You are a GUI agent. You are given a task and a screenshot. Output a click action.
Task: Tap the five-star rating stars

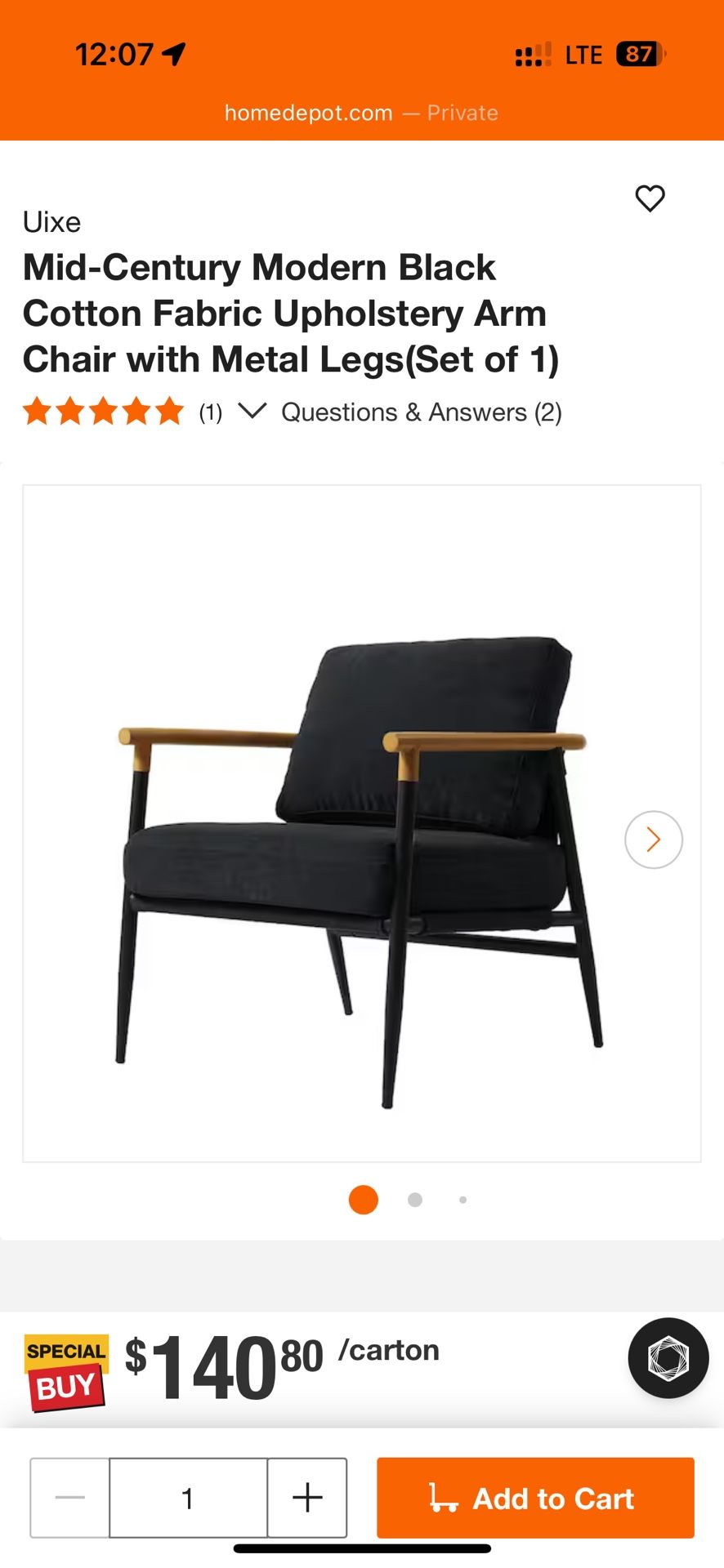(x=105, y=412)
